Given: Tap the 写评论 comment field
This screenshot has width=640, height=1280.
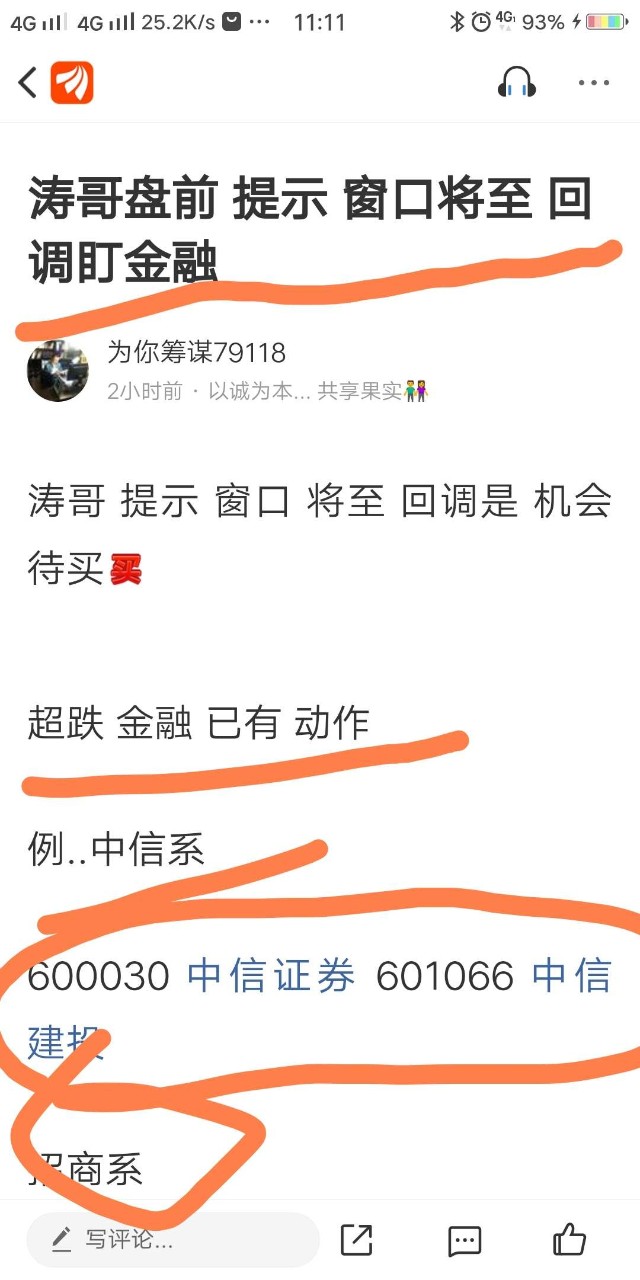Looking at the screenshot, I should (x=172, y=1240).
